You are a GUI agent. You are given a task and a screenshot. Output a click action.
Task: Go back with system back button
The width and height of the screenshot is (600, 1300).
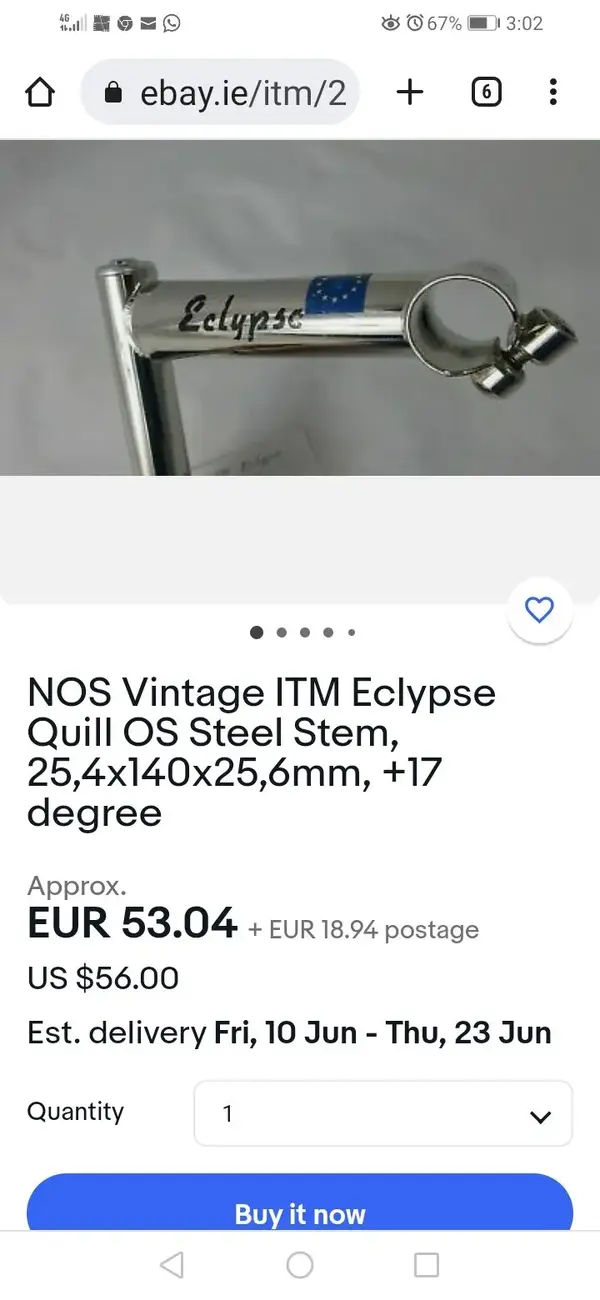click(172, 1265)
